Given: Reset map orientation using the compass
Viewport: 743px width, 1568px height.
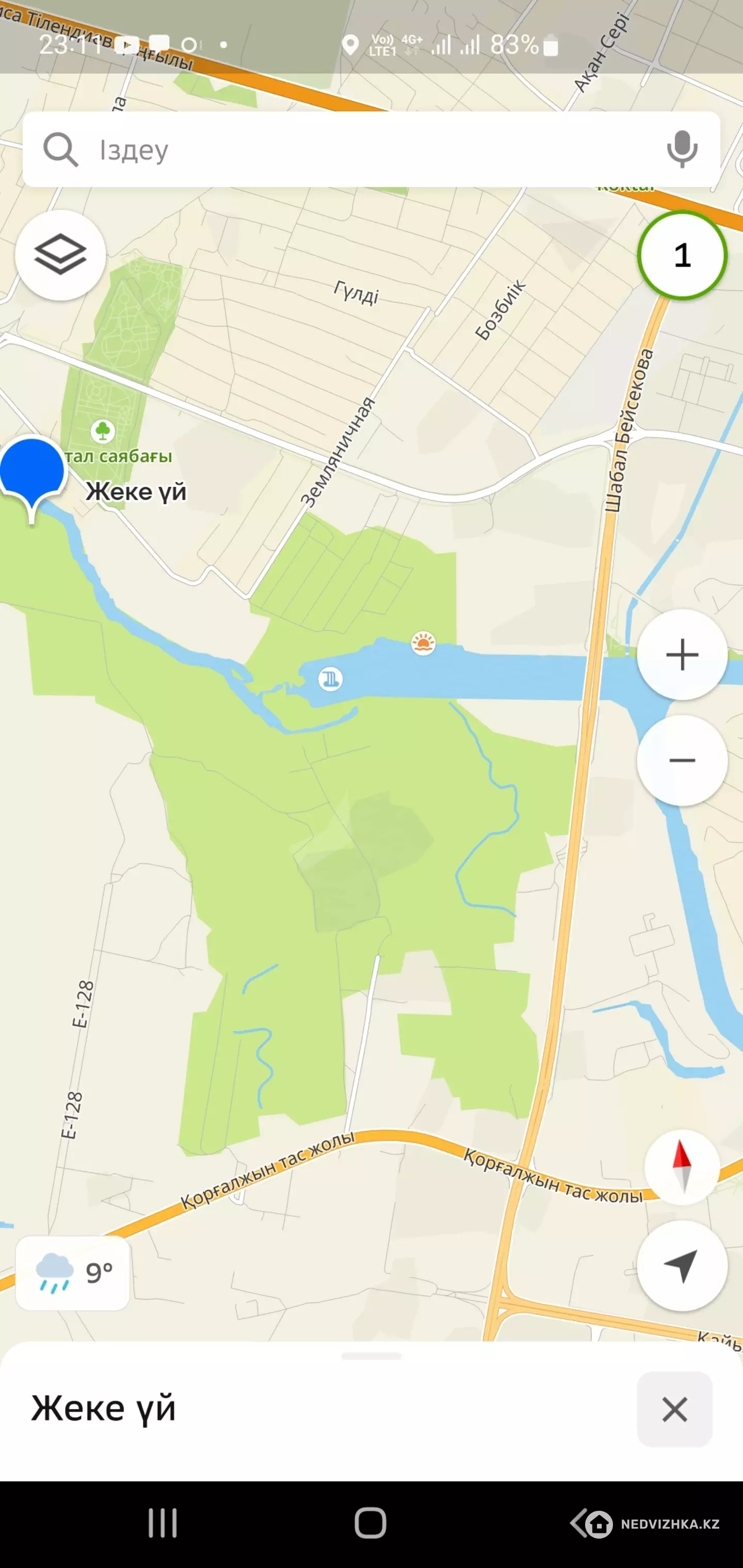Looking at the screenshot, I should 682,1166.
